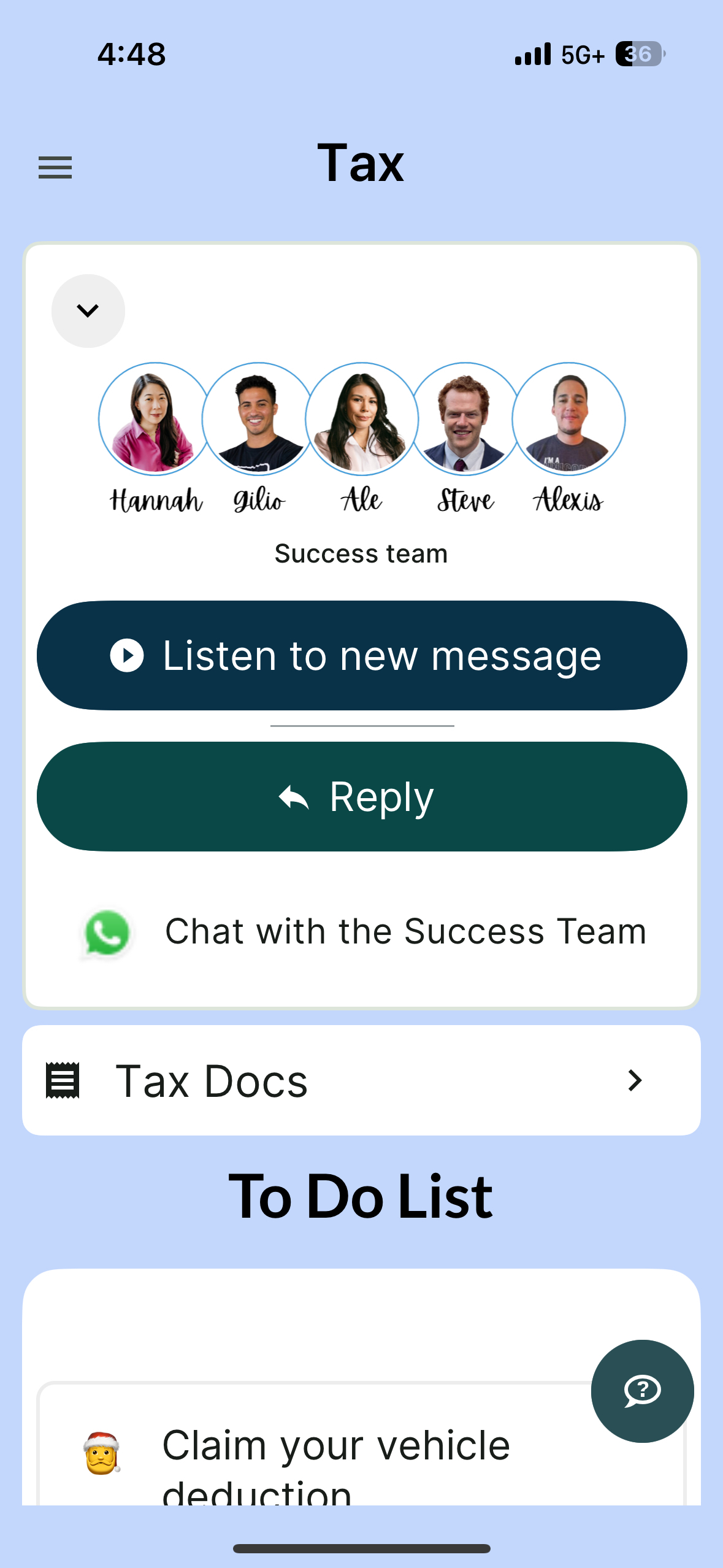The image size is (723, 1568).
Task: Reply to the Success team
Action: click(362, 797)
